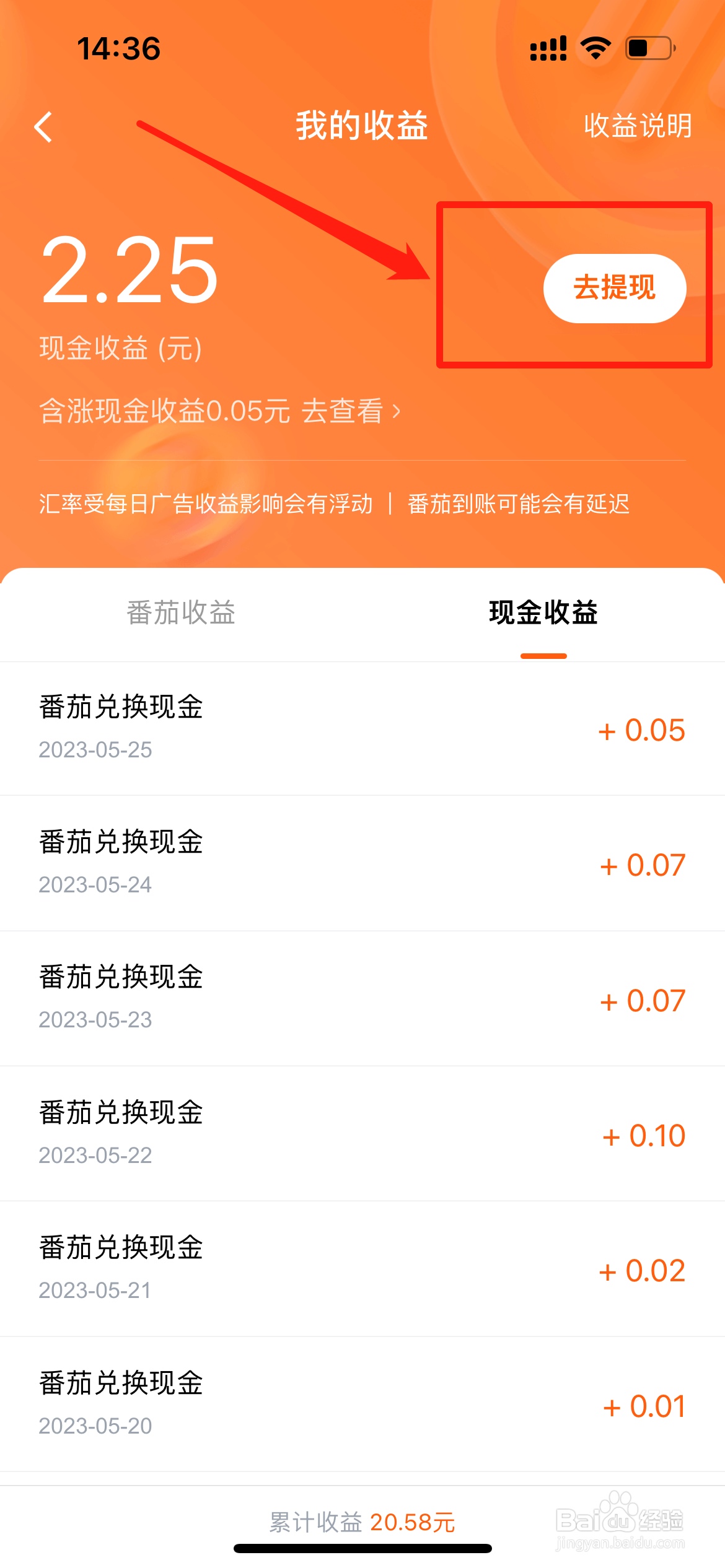
Task: Tap the 去提现 withdraw button
Action: [x=614, y=288]
